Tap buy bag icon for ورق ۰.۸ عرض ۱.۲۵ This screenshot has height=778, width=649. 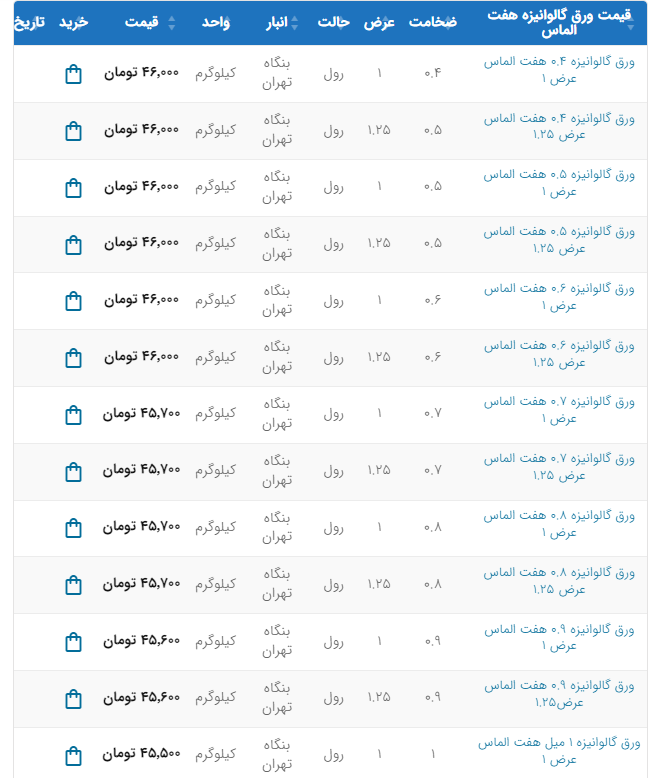coord(73,585)
